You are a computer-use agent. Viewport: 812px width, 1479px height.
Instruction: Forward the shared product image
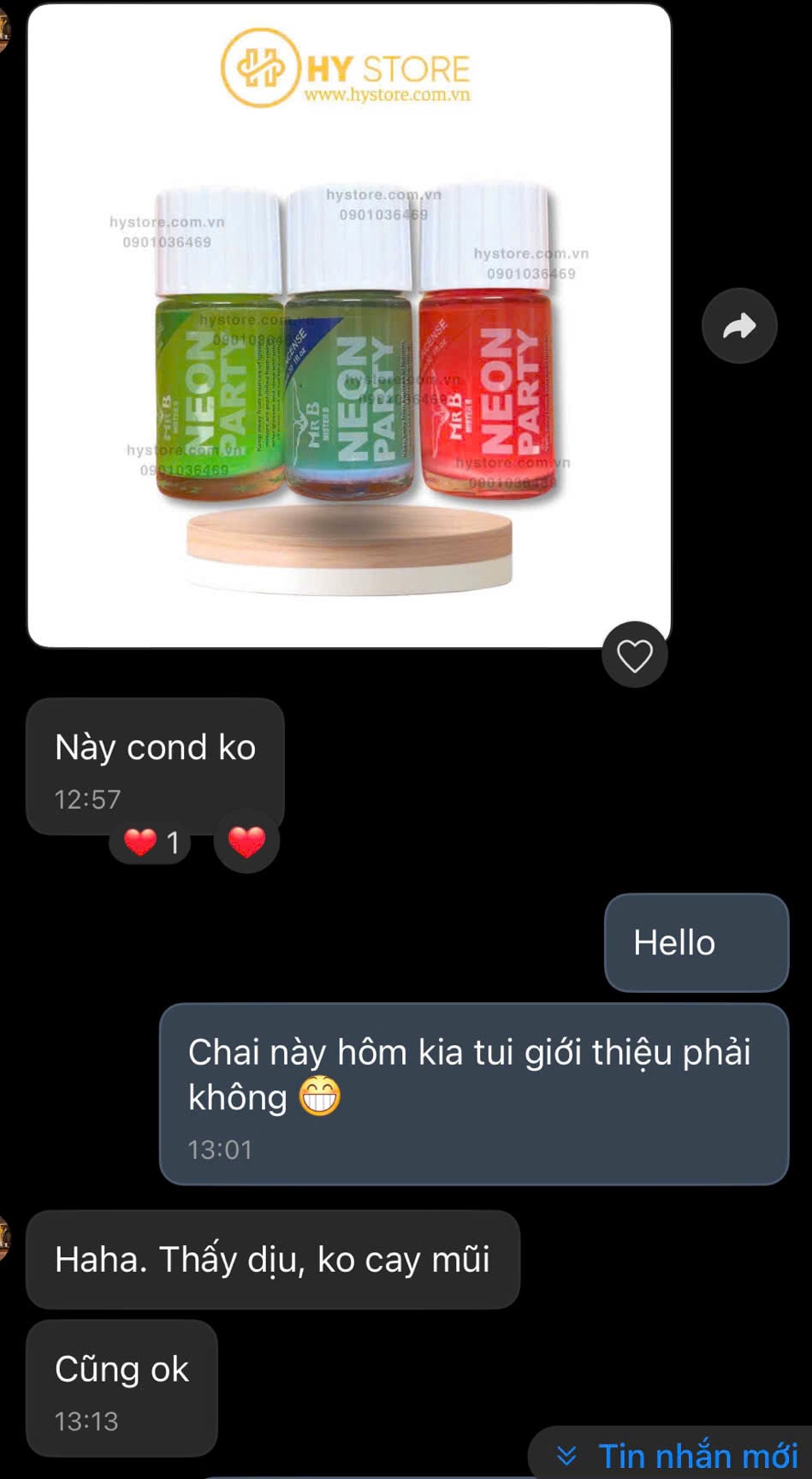click(x=739, y=325)
